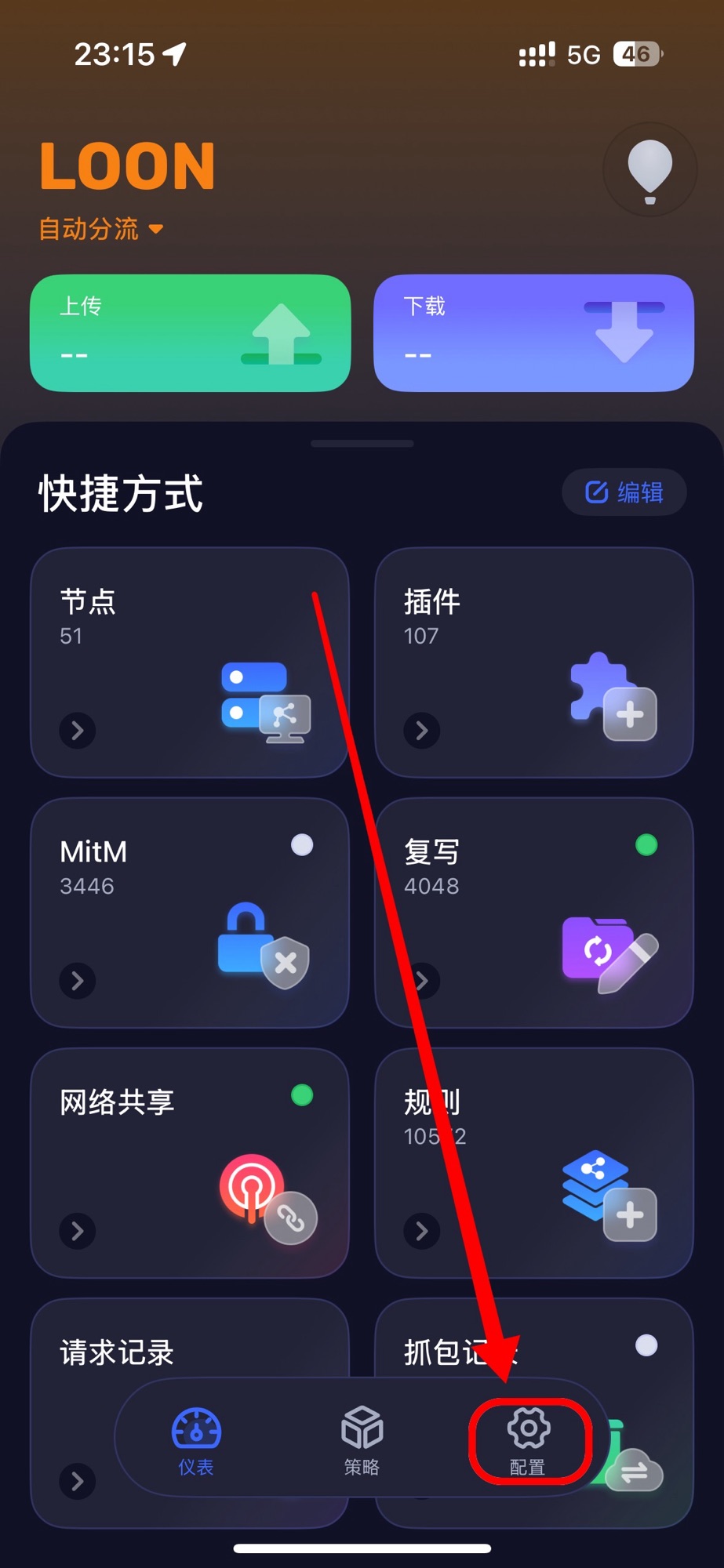Image resolution: width=724 pixels, height=1568 pixels.
Task: Tap the 编辑 shortcuts button
Action: point(624,492)
